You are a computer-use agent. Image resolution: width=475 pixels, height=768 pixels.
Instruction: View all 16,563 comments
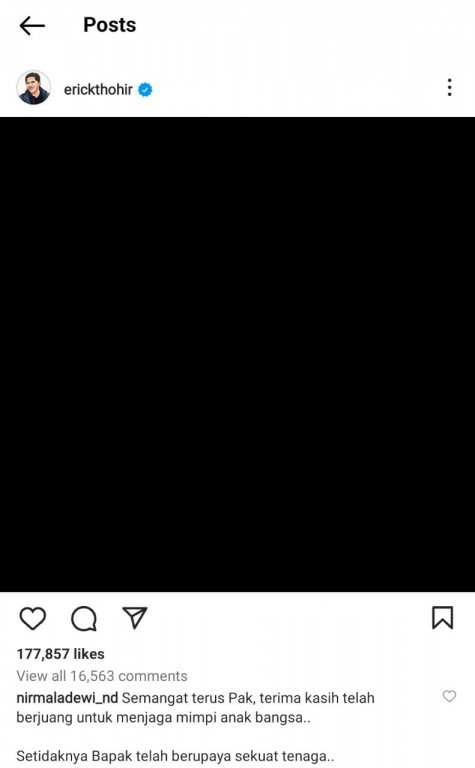pos(102,676)
